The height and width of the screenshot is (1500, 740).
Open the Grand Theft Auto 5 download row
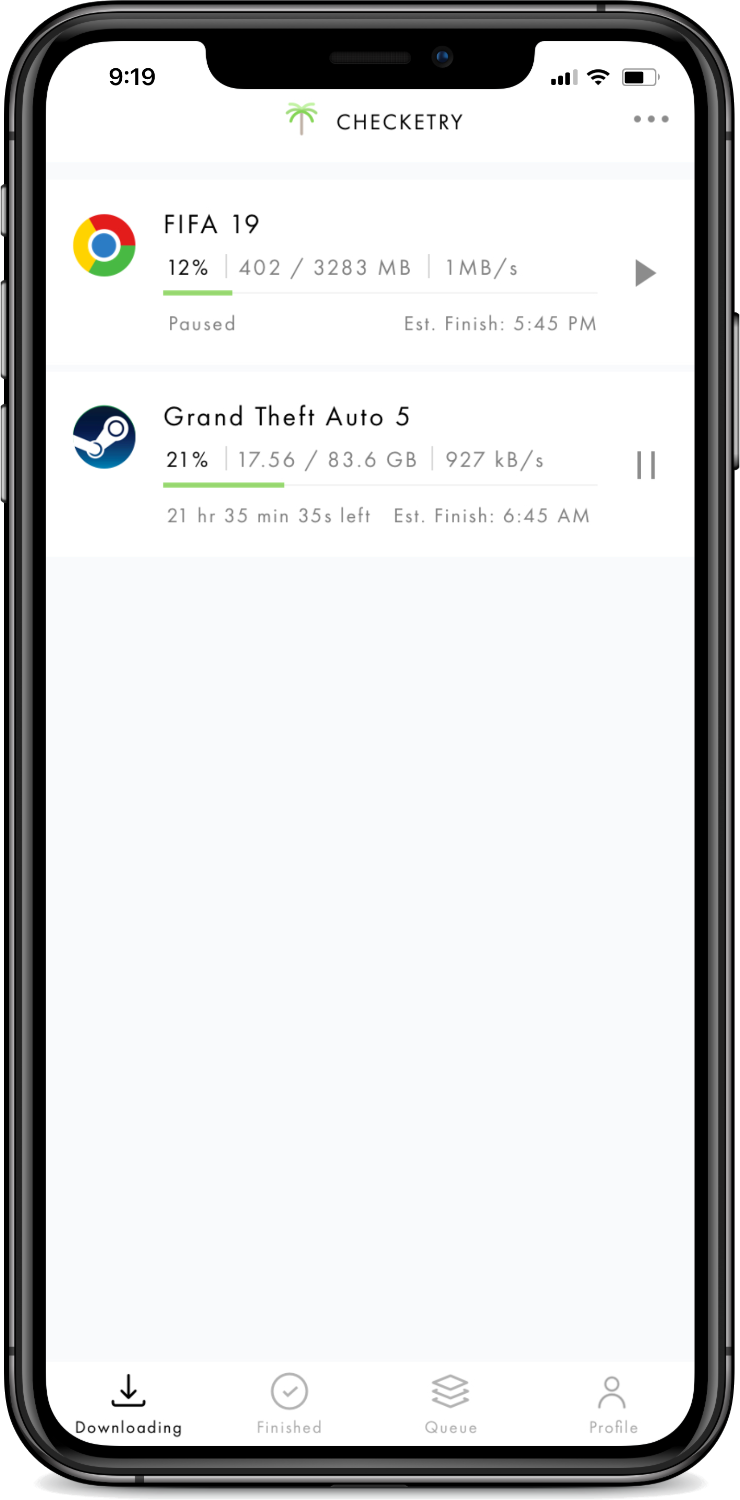(370, 465)
